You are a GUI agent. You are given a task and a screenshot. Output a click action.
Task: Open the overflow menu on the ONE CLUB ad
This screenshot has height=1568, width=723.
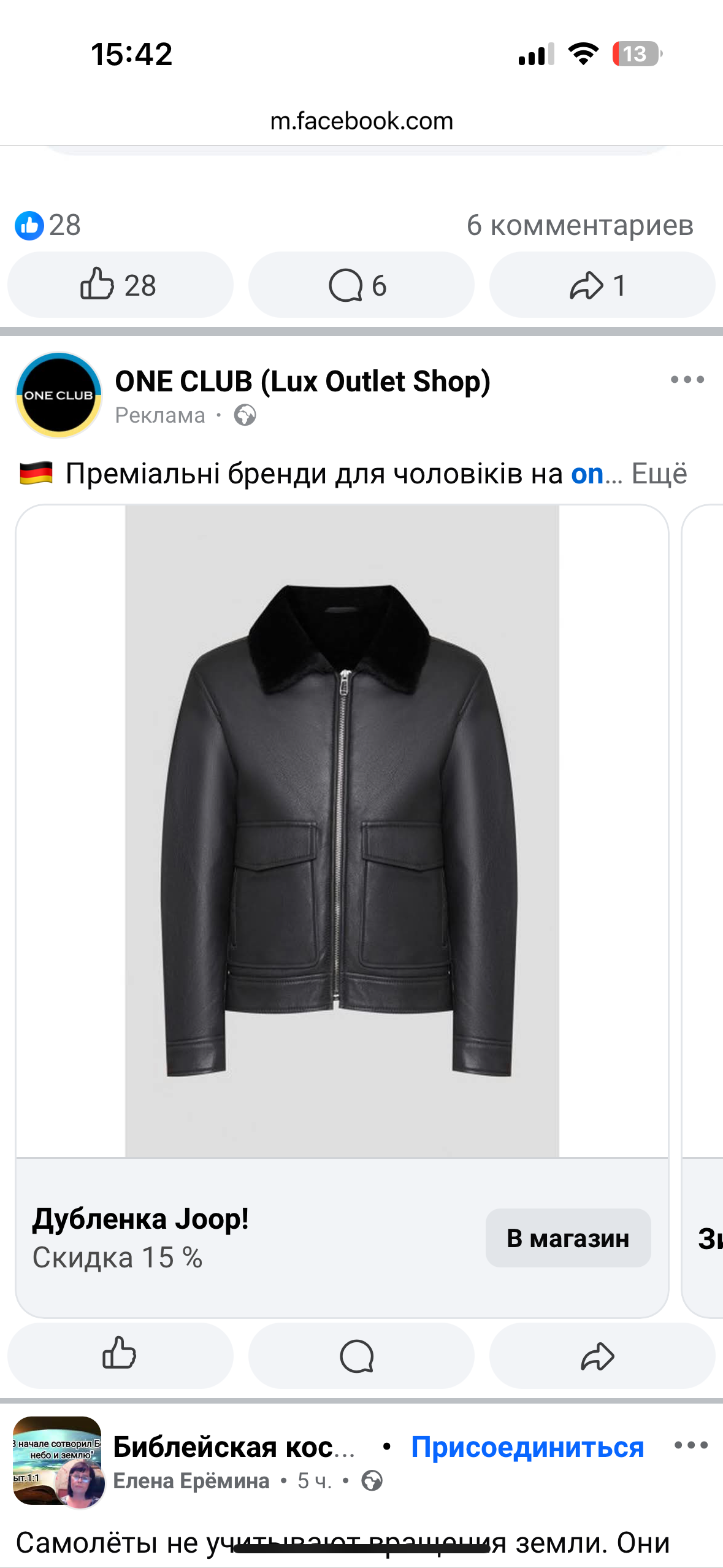[687, 380]
